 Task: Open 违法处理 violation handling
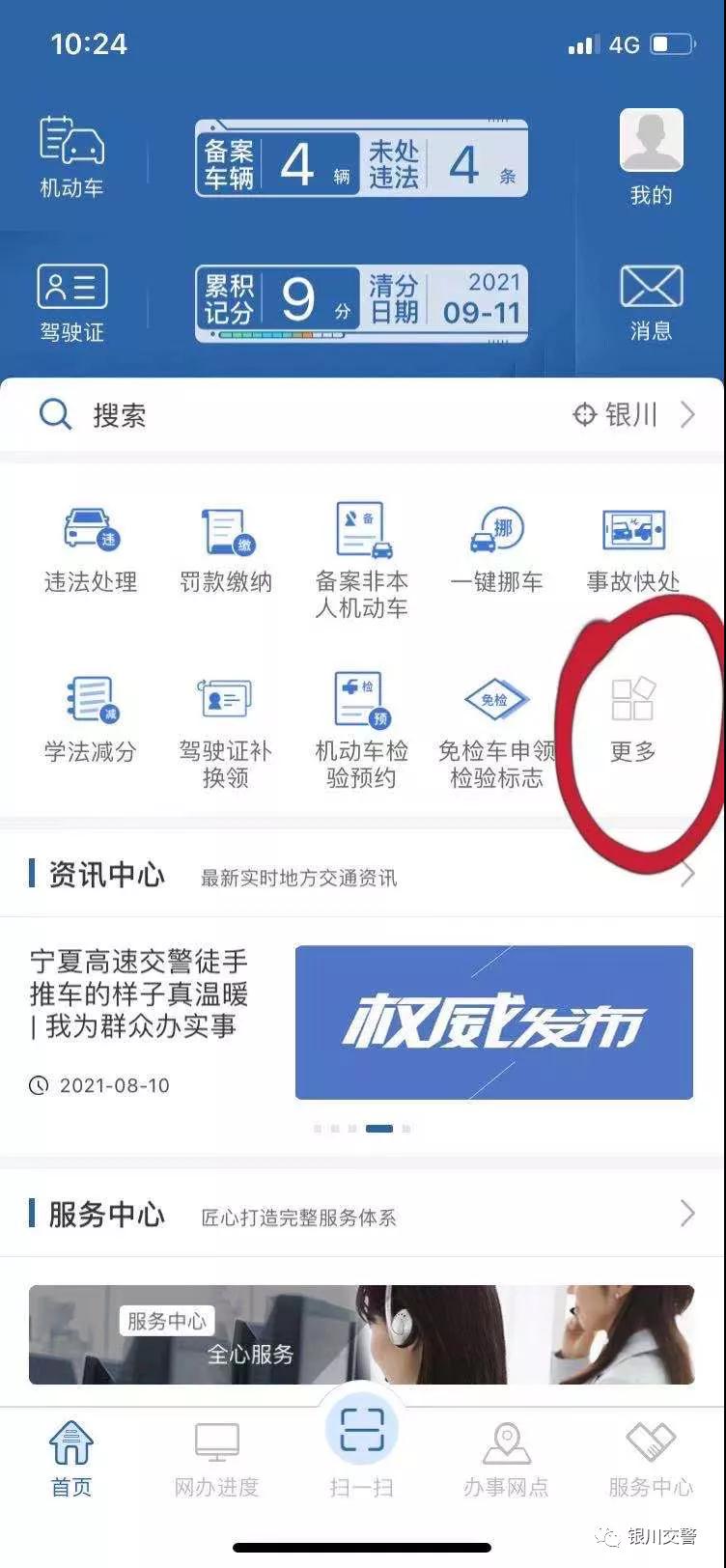click(91, 550)
